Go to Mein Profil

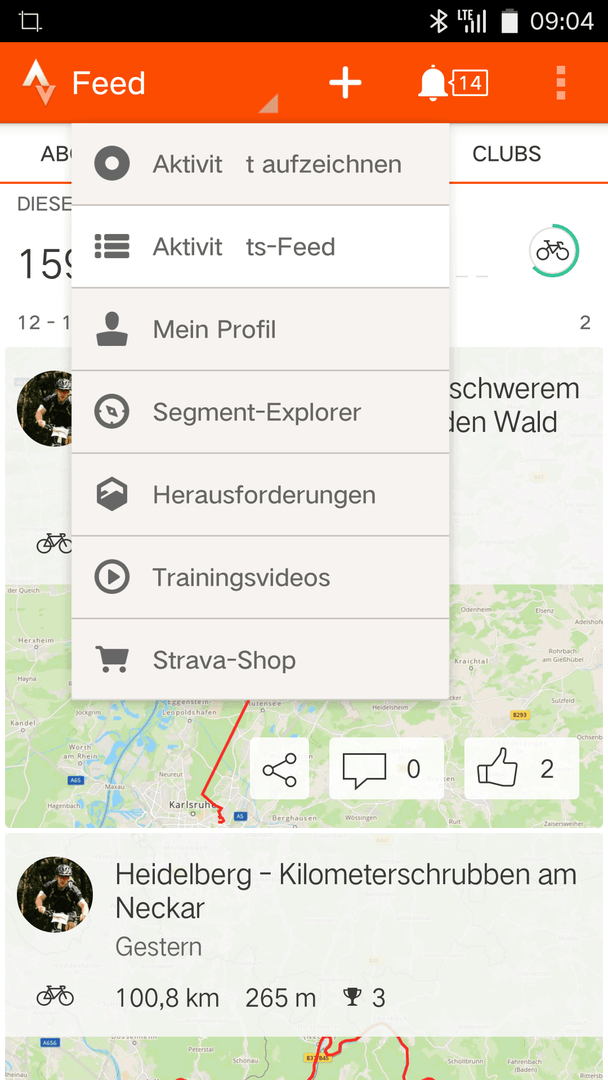[x=260, y=330]
